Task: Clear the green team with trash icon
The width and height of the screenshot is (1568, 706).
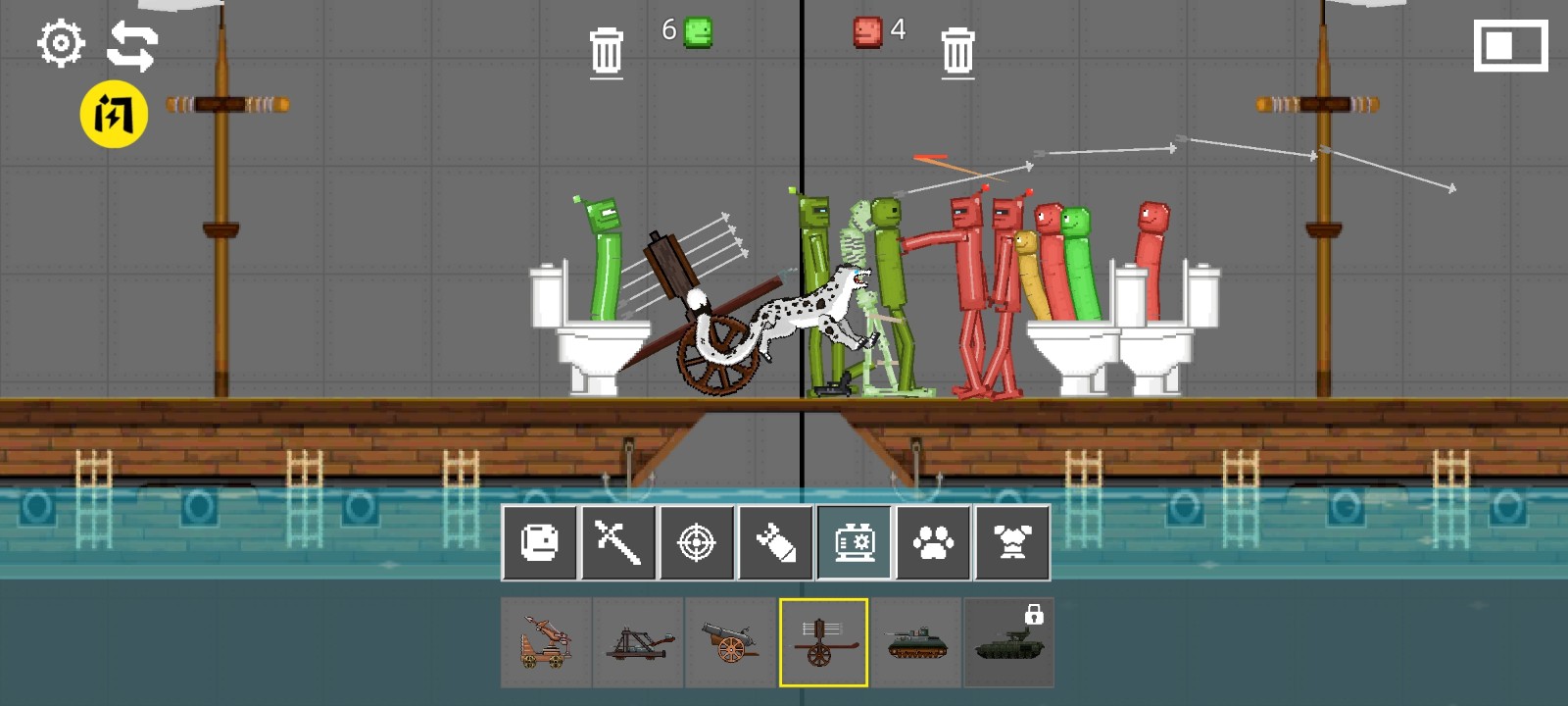Action: (x=606, y=51)
